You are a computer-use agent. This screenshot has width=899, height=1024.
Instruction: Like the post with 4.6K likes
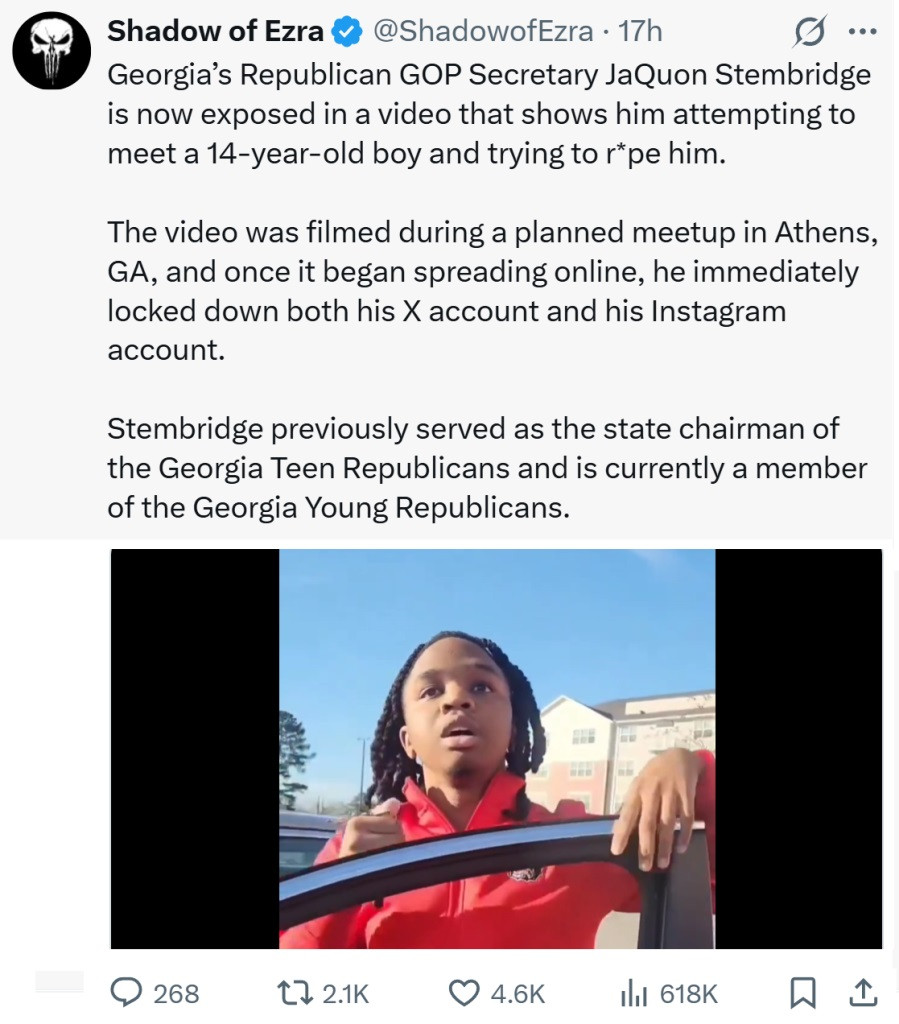tap(464, 992)
